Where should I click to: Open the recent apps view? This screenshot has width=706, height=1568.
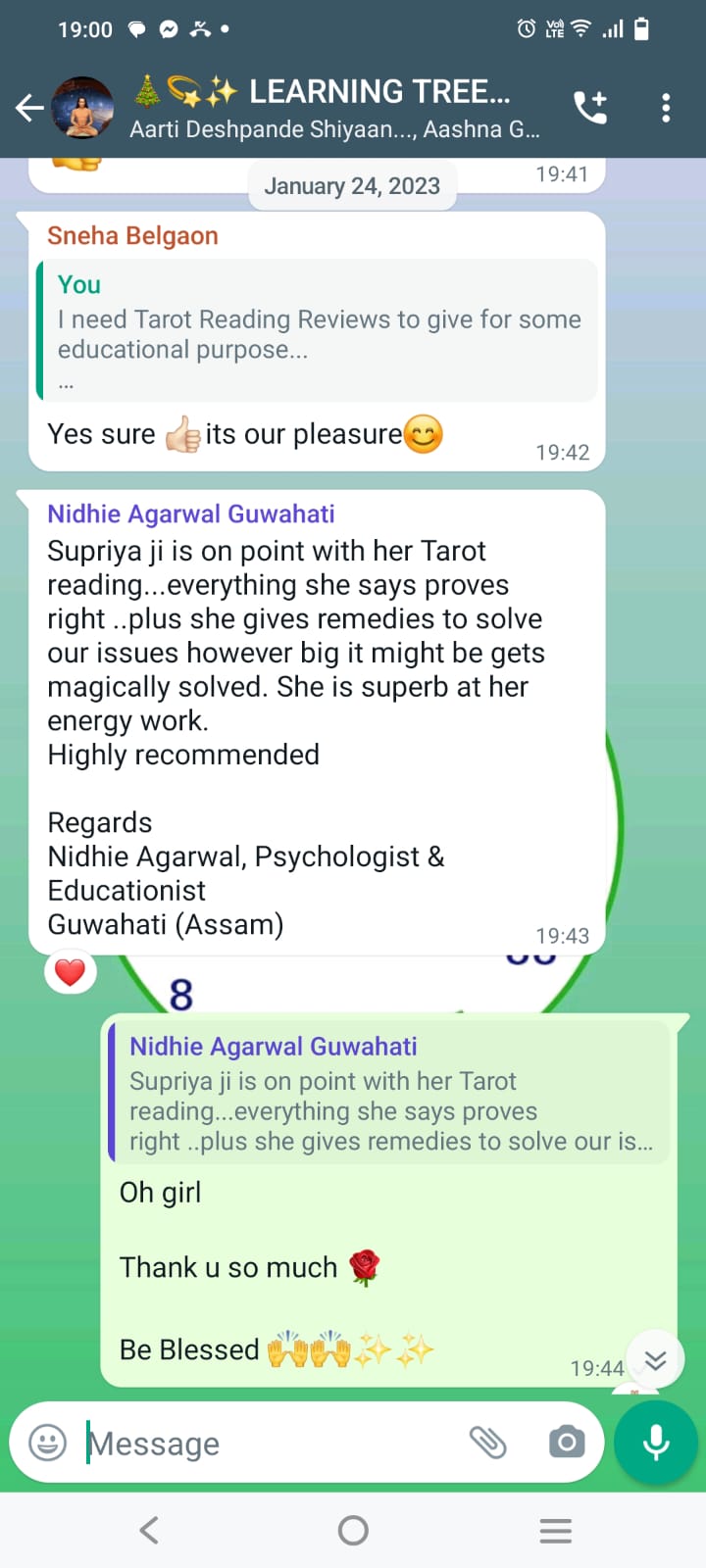[x=556, y=1531]
